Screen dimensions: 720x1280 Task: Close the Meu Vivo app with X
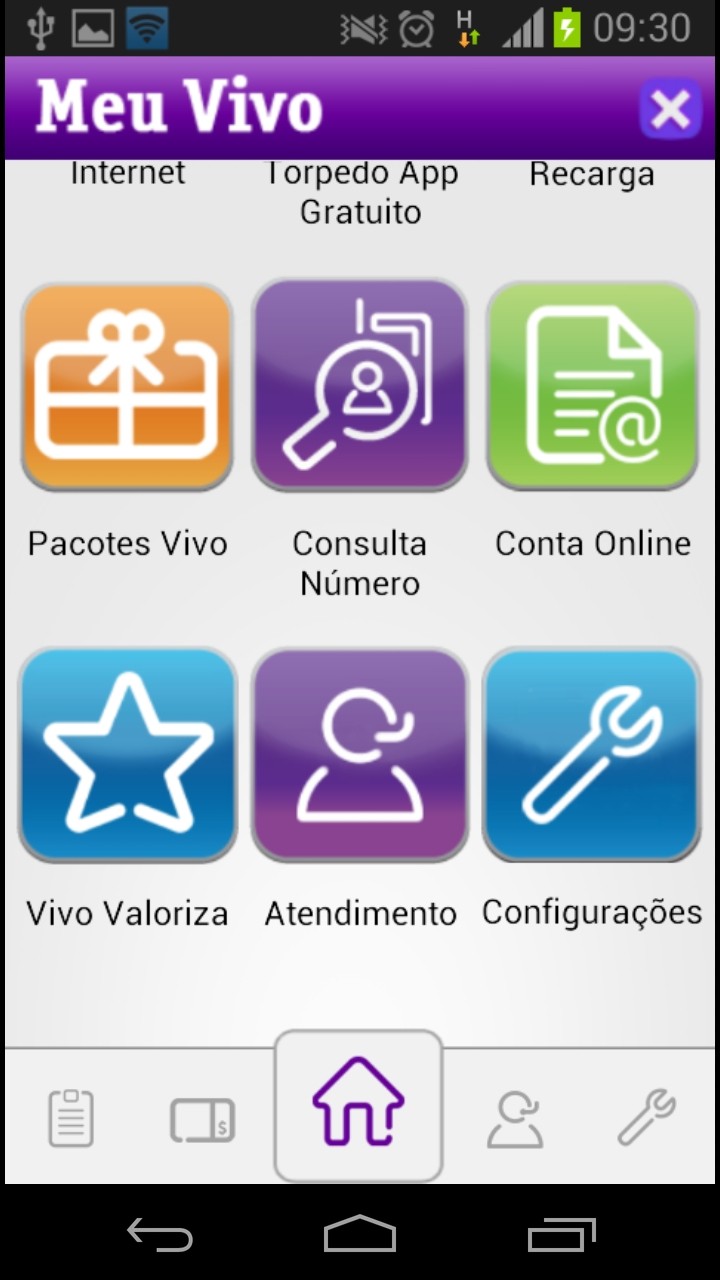click(x=670, y=108)
